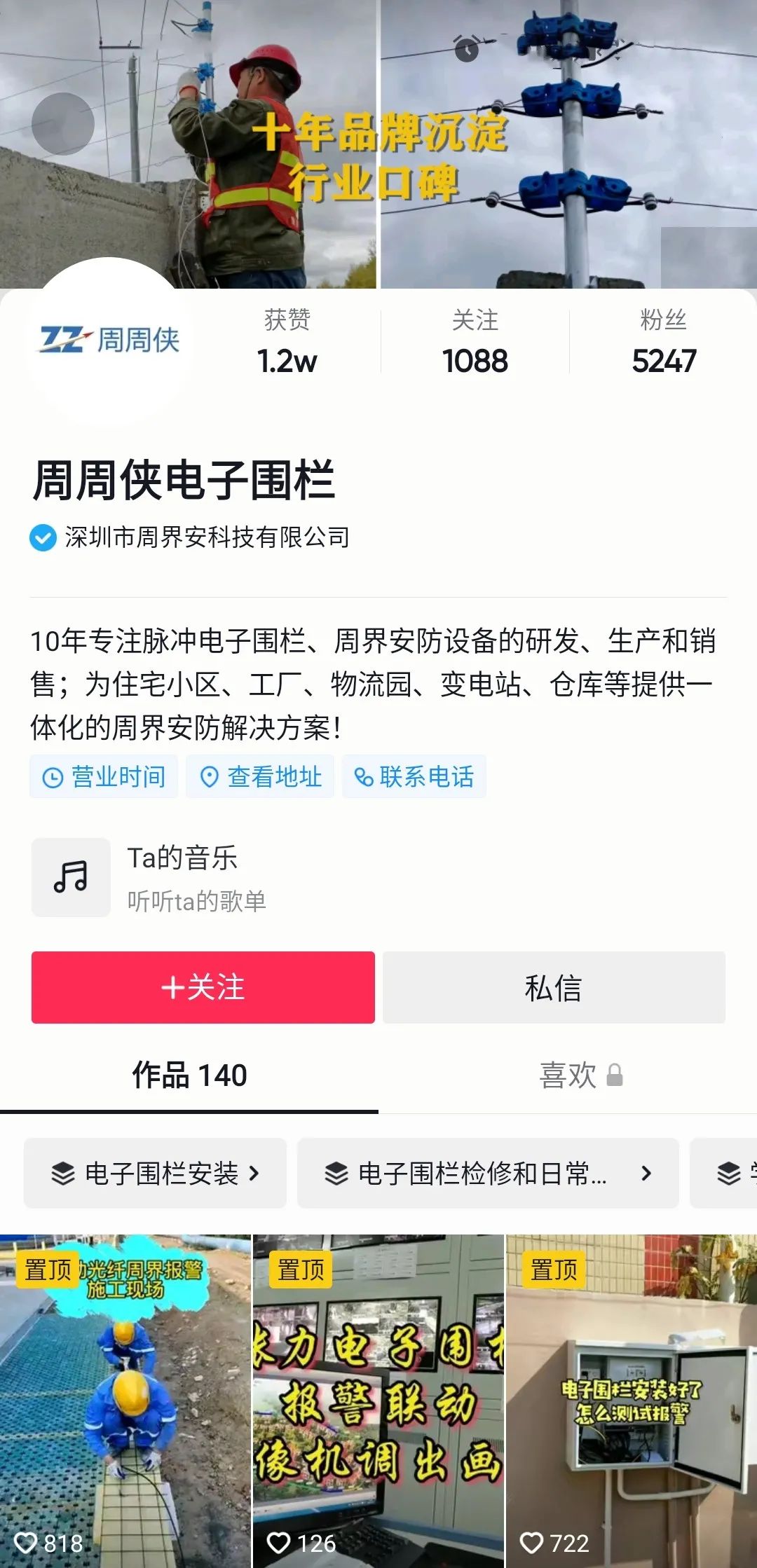This screenshot has height=1568, width=757.
Task: Expand the 电子围栏检修和日常 collection chevron
Action: point(646,1174)
